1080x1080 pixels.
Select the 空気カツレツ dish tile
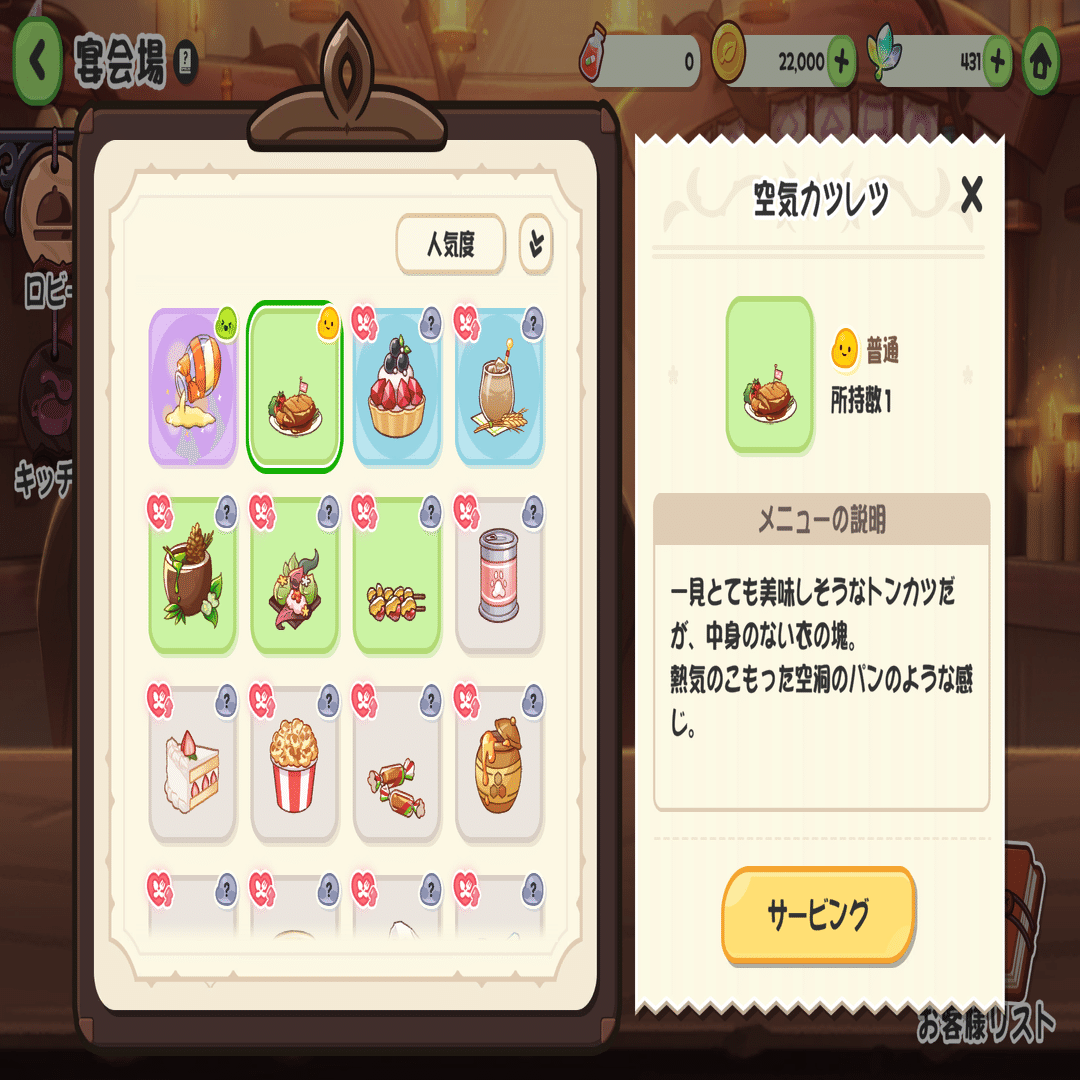(295, 386)
